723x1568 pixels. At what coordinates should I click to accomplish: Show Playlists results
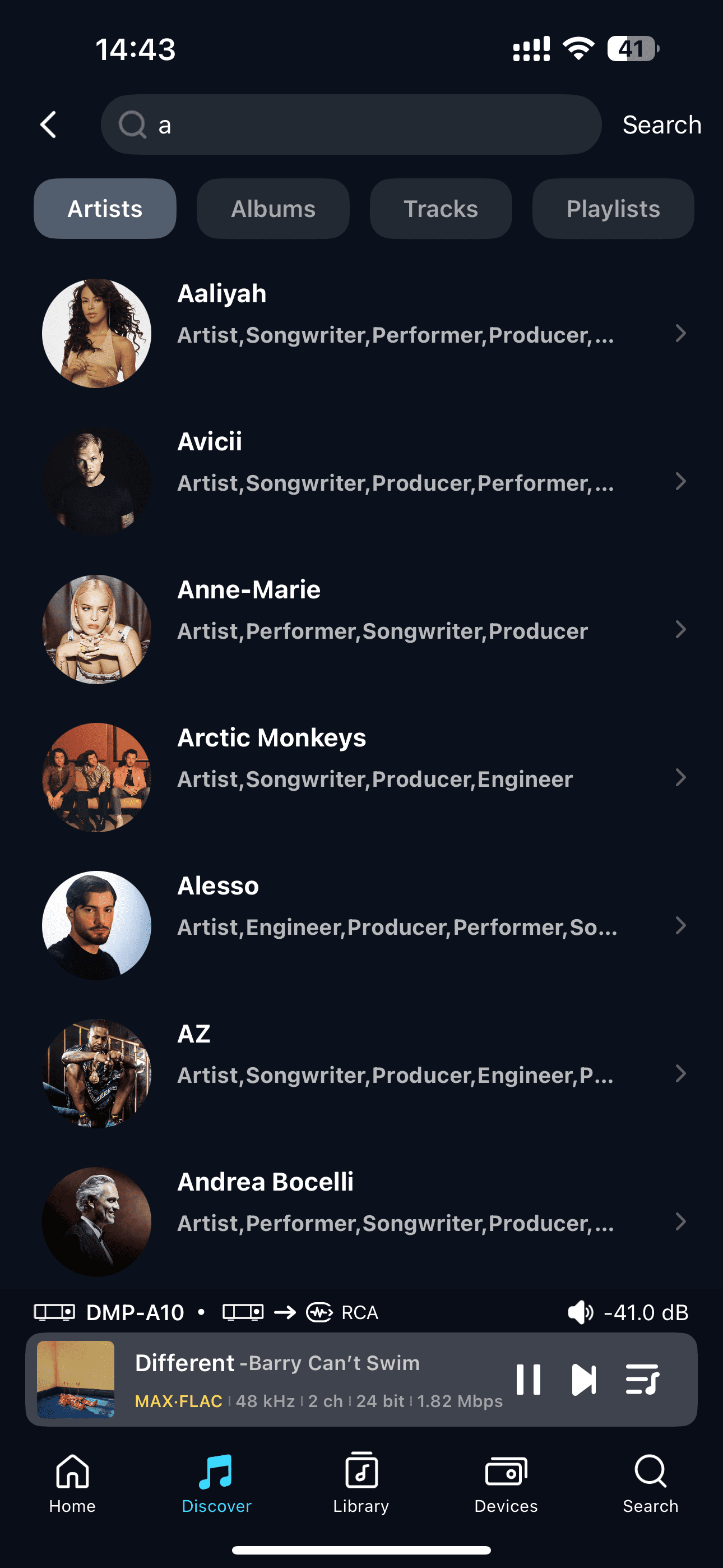[x=613, y=209]
